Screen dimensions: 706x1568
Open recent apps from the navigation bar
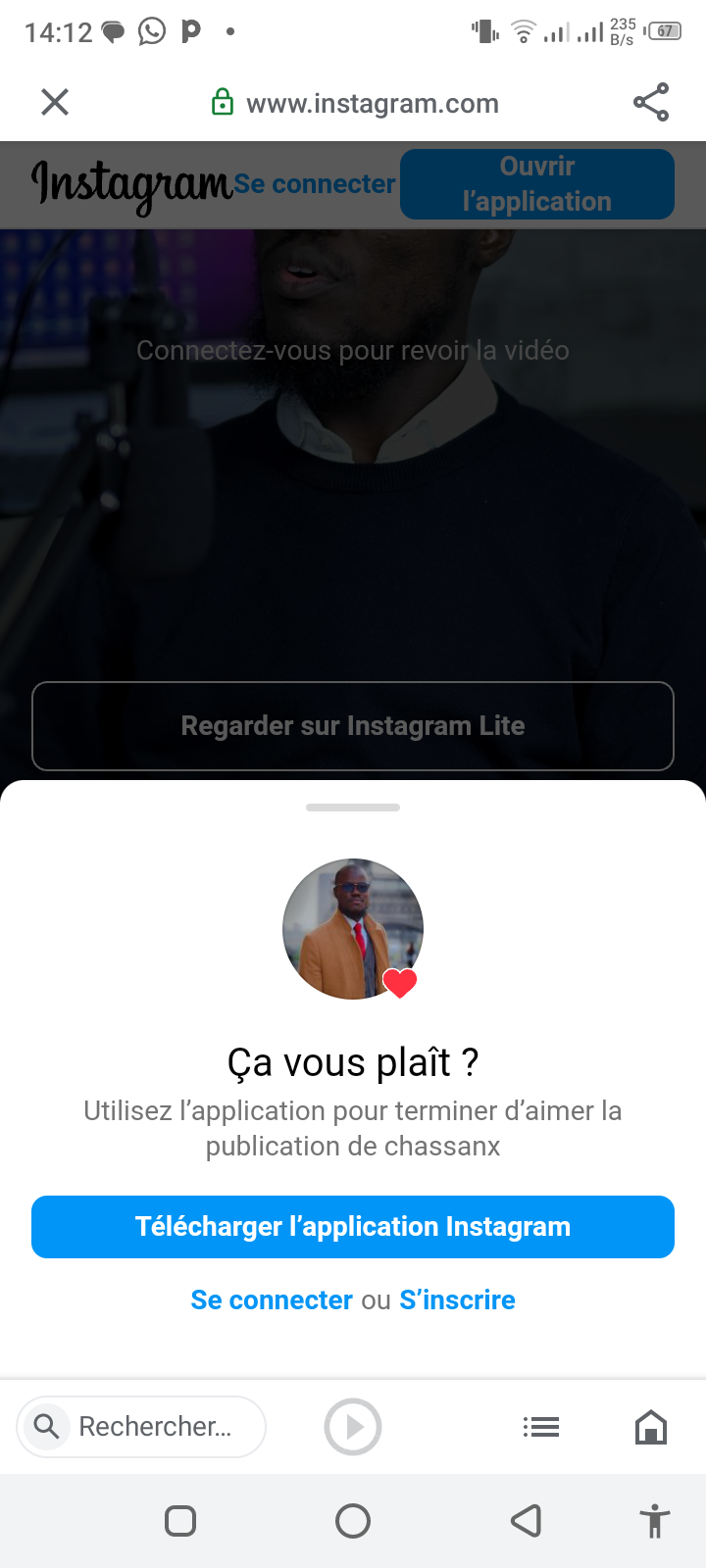point(180,1521)
